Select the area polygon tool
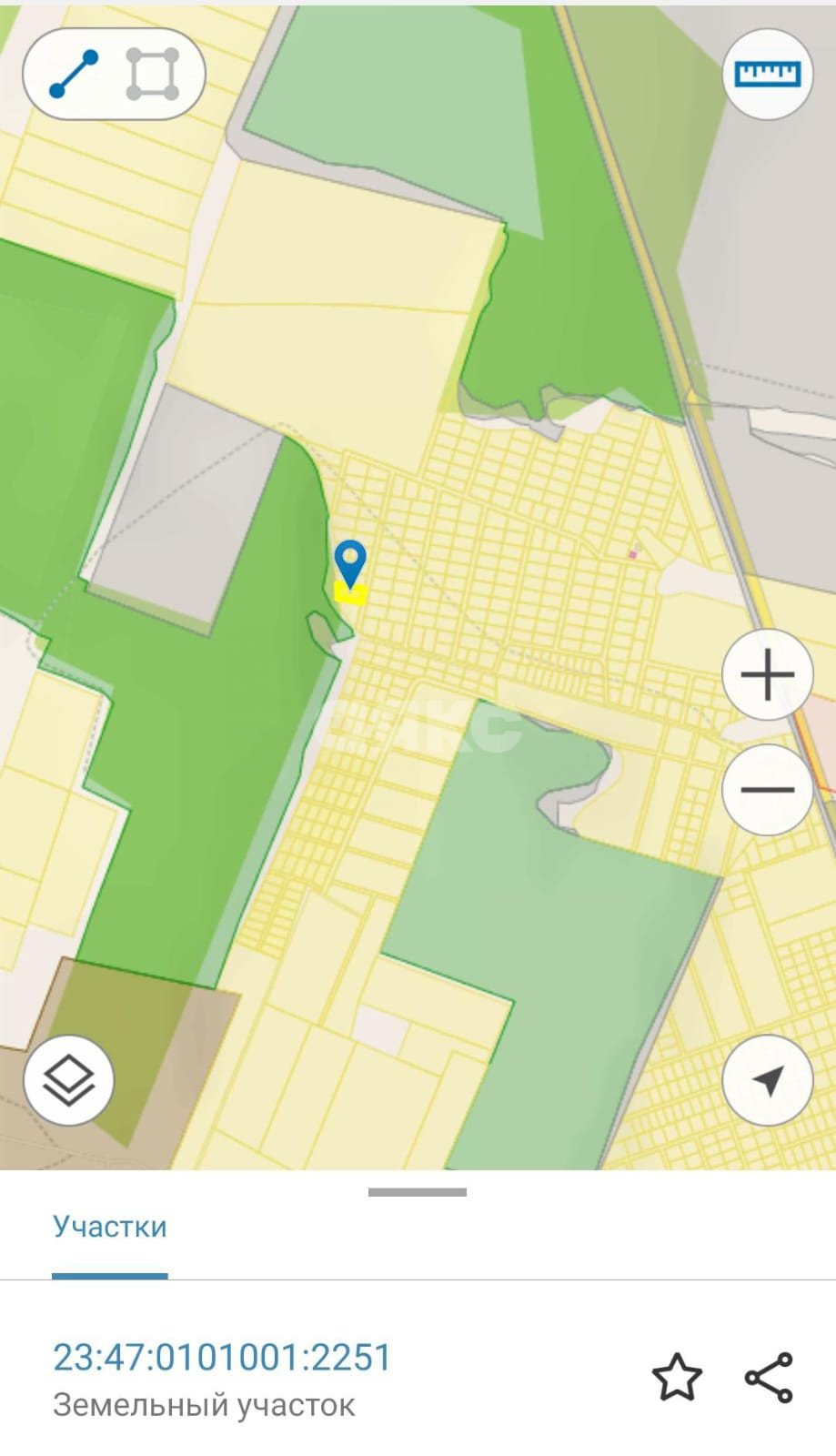Screen dimensions: 836x1456 pos(152,75)
